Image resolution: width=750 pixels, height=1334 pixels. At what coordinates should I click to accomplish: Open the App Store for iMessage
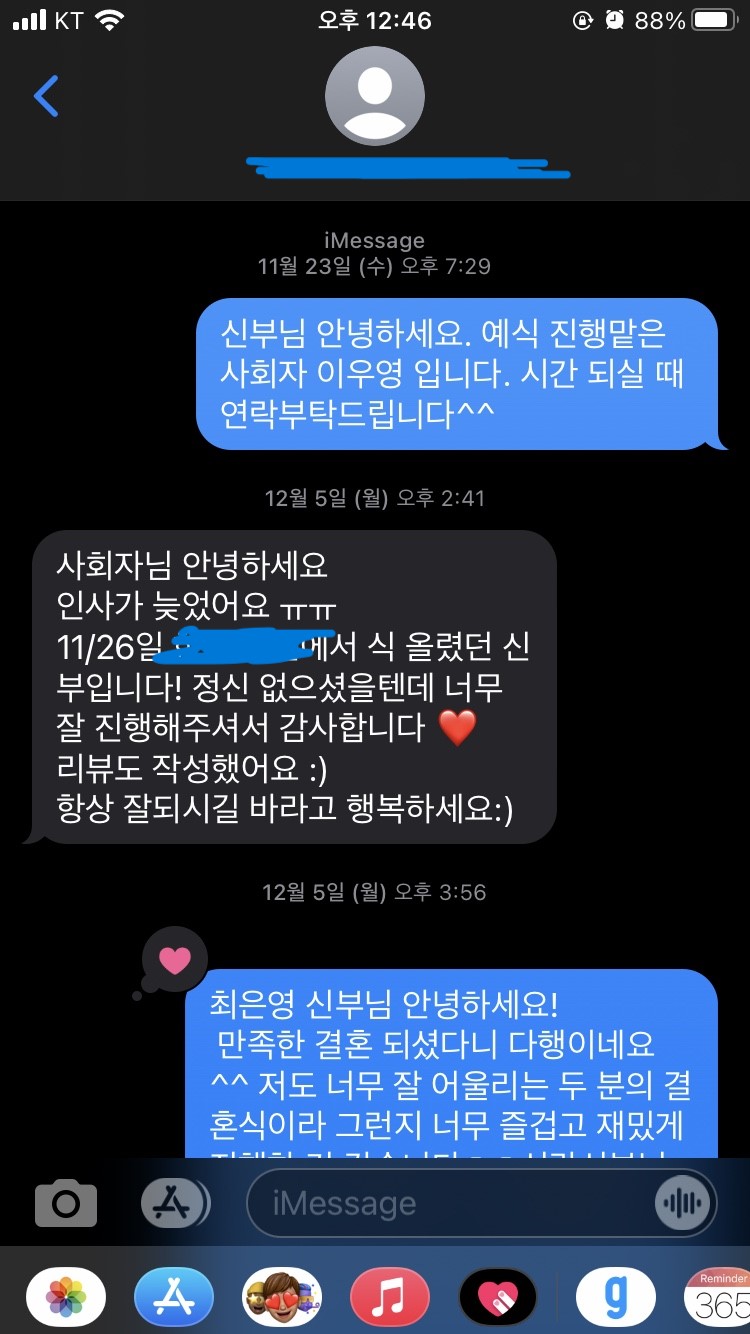pyautogui.click(x=174, y=1297)
